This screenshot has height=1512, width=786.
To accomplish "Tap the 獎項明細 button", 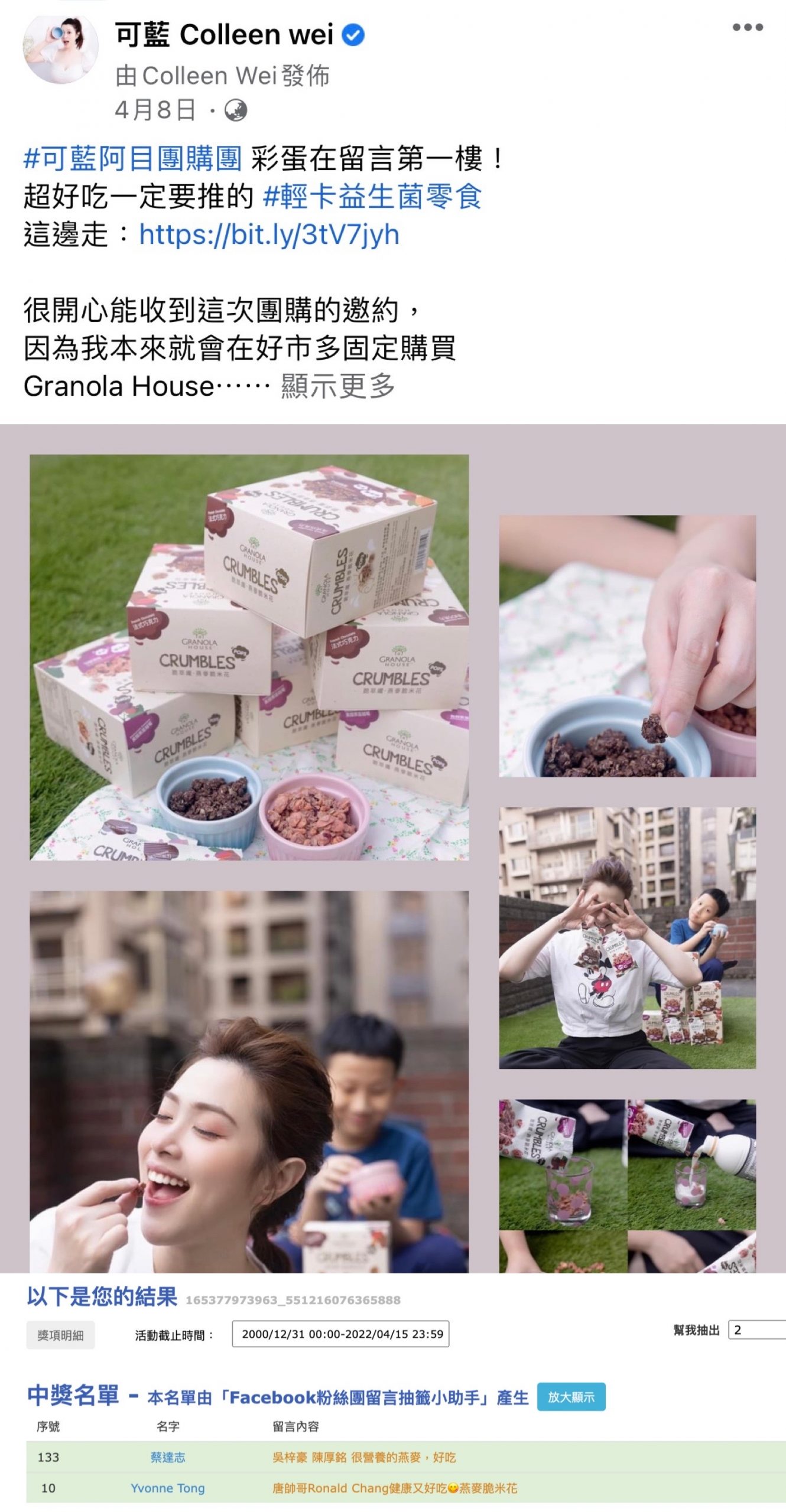I will 60,1335.
